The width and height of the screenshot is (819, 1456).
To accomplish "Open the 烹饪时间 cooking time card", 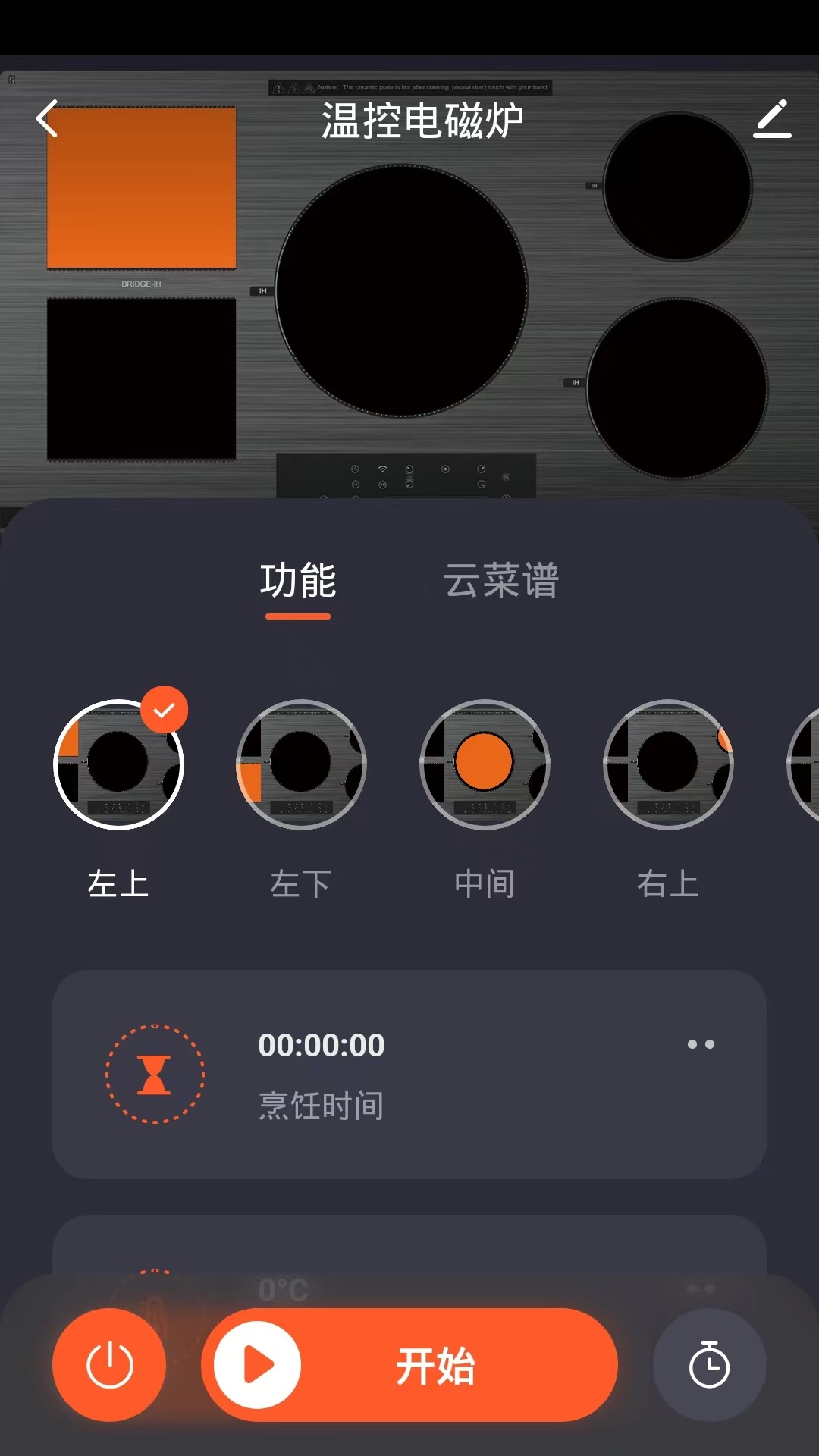I will coord(409,1074).
